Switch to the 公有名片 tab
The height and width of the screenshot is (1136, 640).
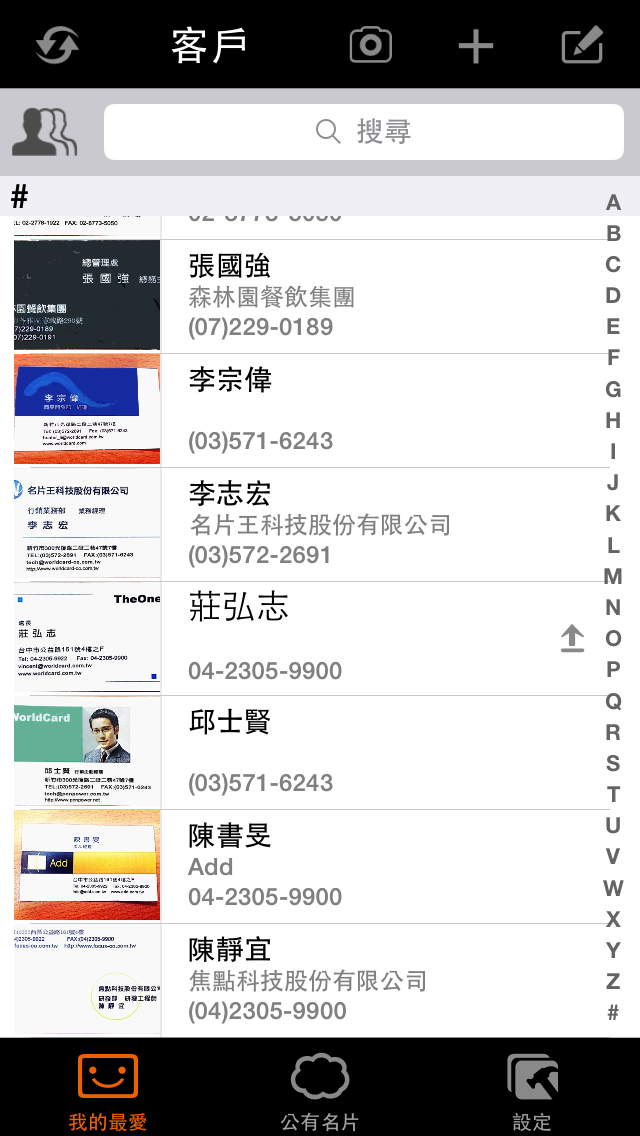(320, 1090)
